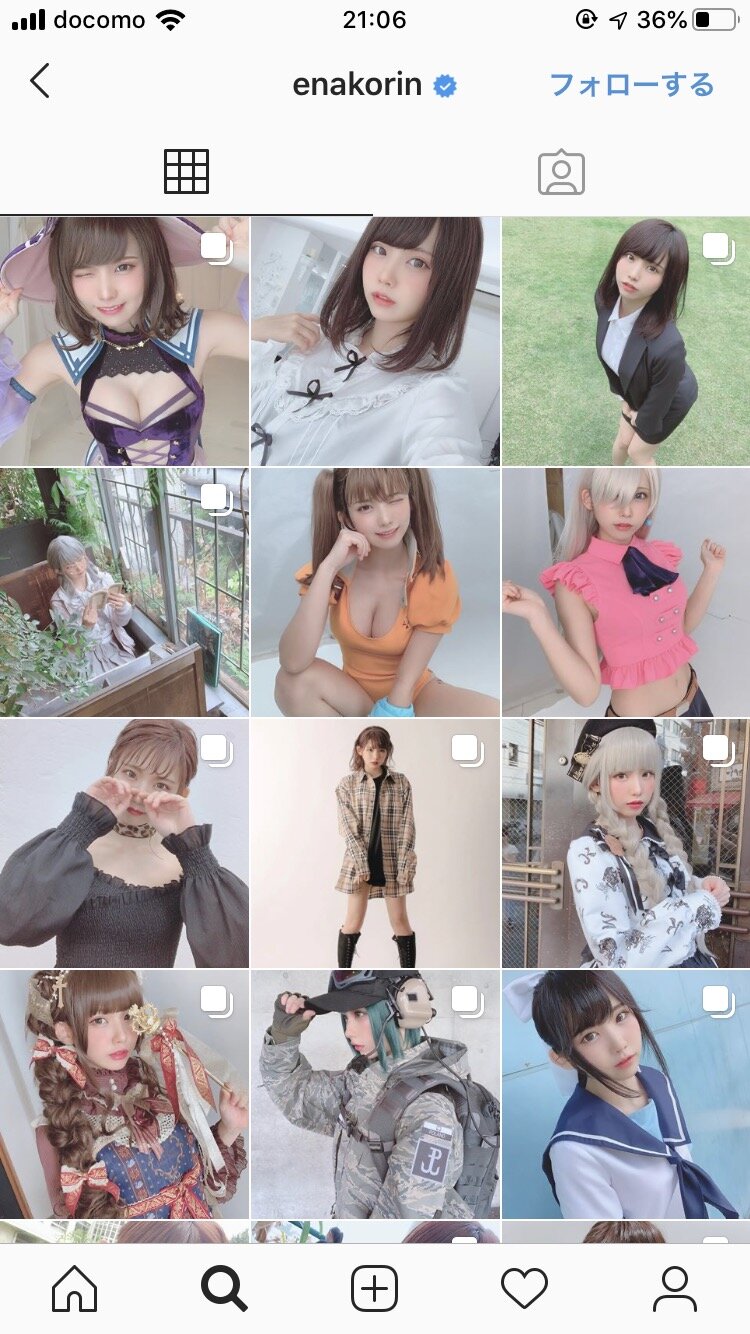750x1334 pixels.
Task: Open the camouflage military outfit post
Action: click(x=375, y=1094)
